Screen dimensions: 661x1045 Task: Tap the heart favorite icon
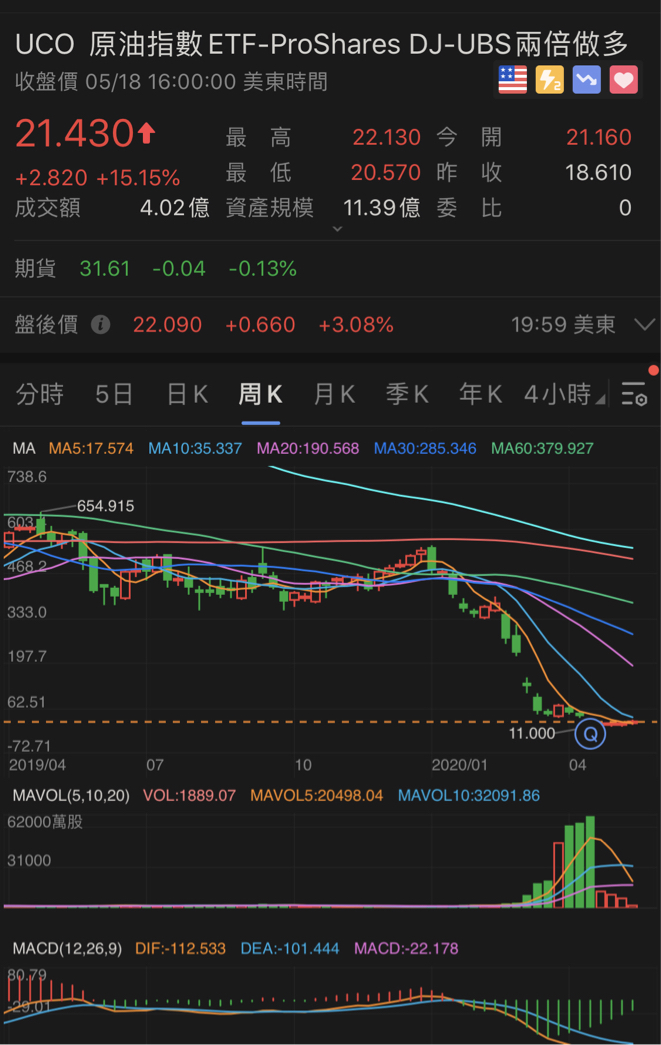(624, 80)
